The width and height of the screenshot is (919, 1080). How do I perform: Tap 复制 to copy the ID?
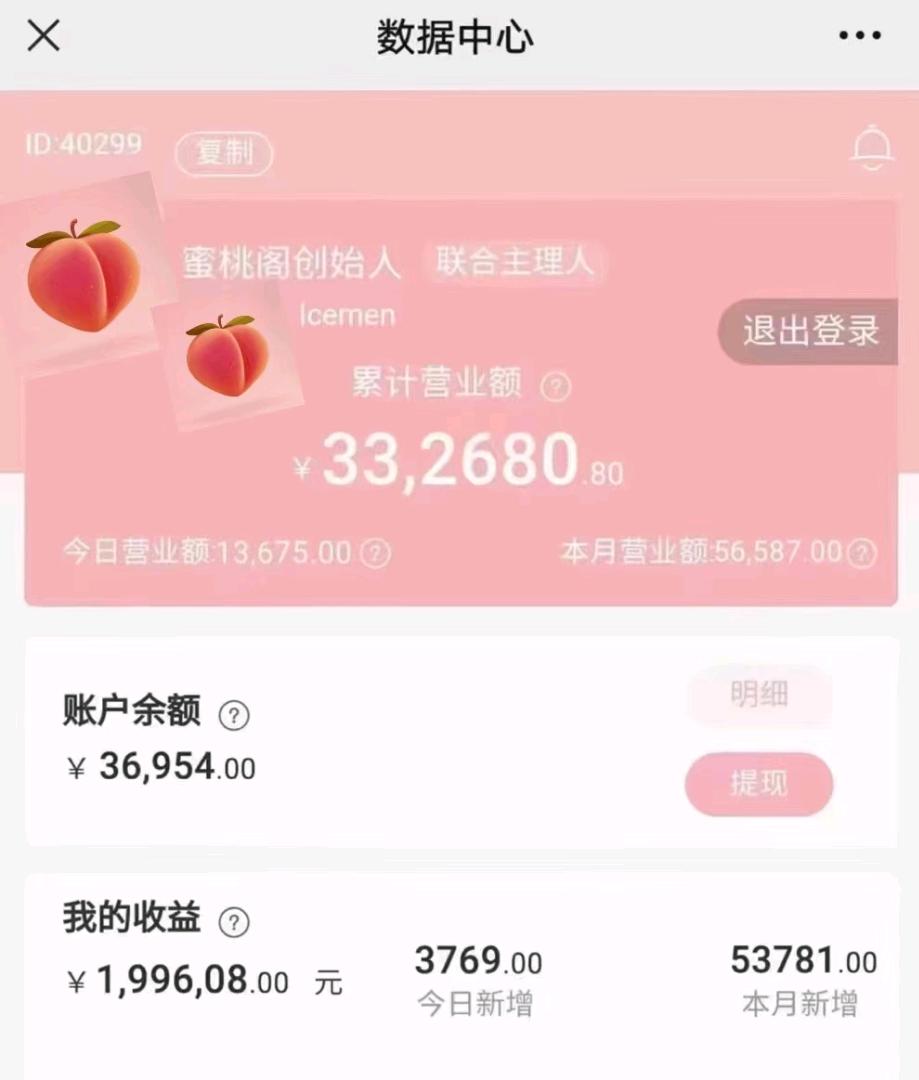pos(224,154)
